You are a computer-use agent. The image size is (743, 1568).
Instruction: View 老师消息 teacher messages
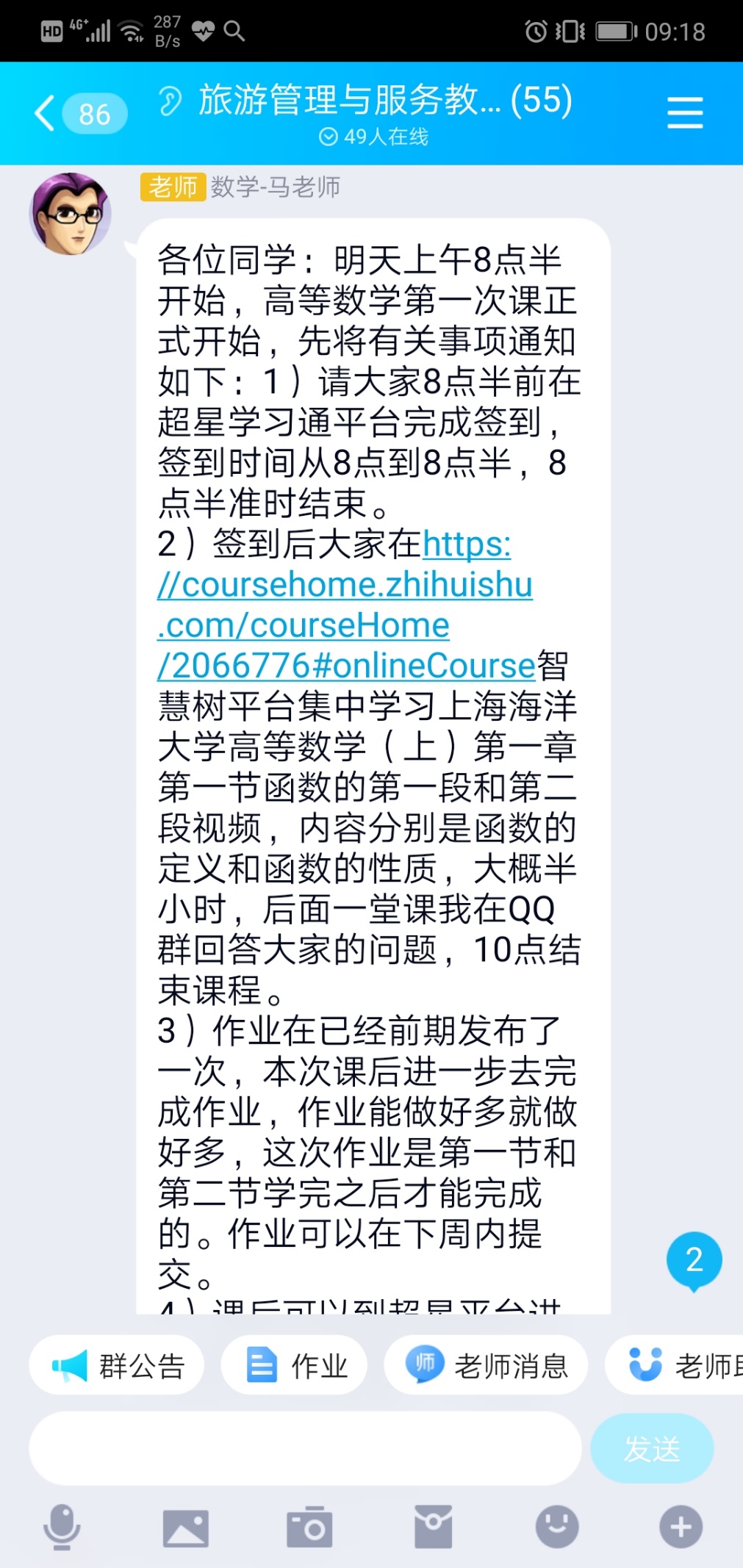click(x=486, y=1366)
